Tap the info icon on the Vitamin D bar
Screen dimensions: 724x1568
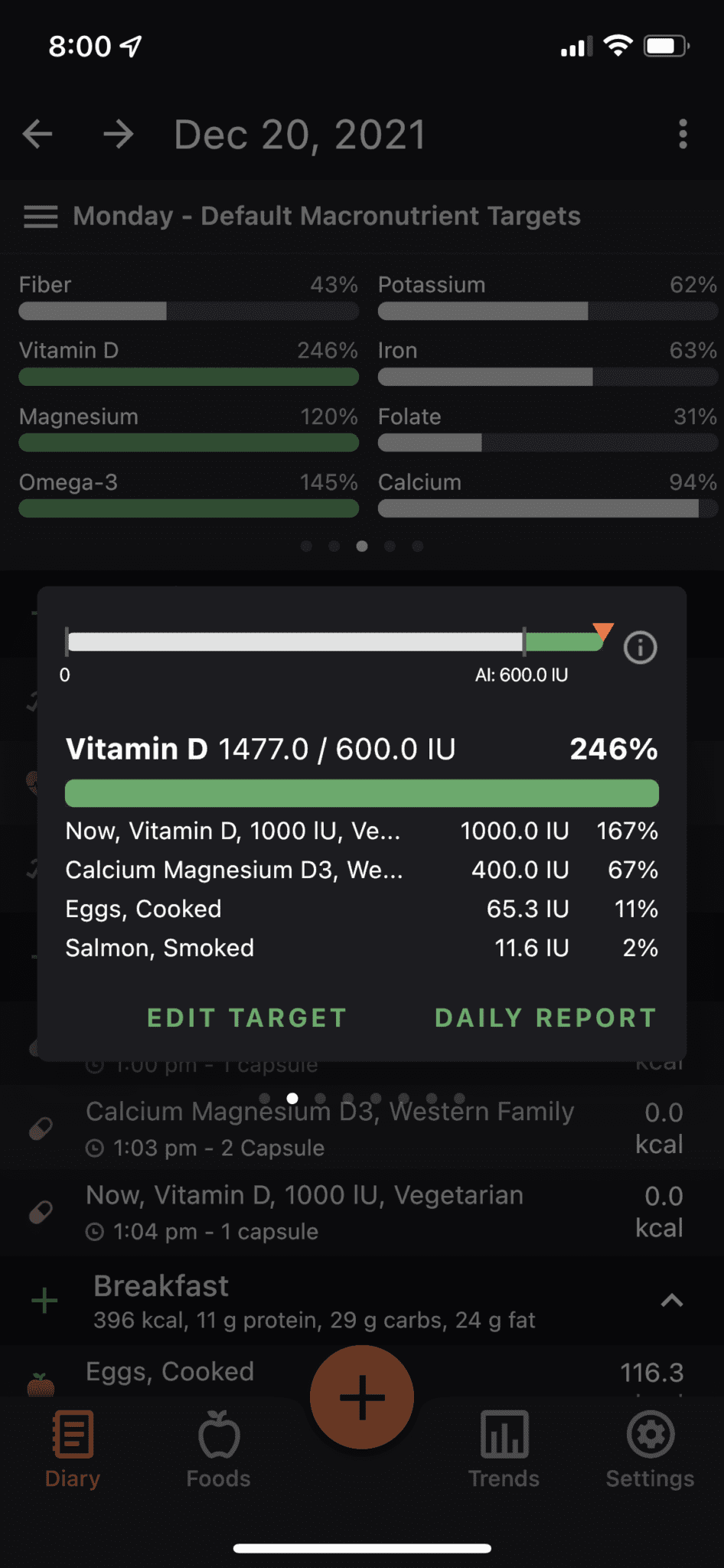pos(640,647)
